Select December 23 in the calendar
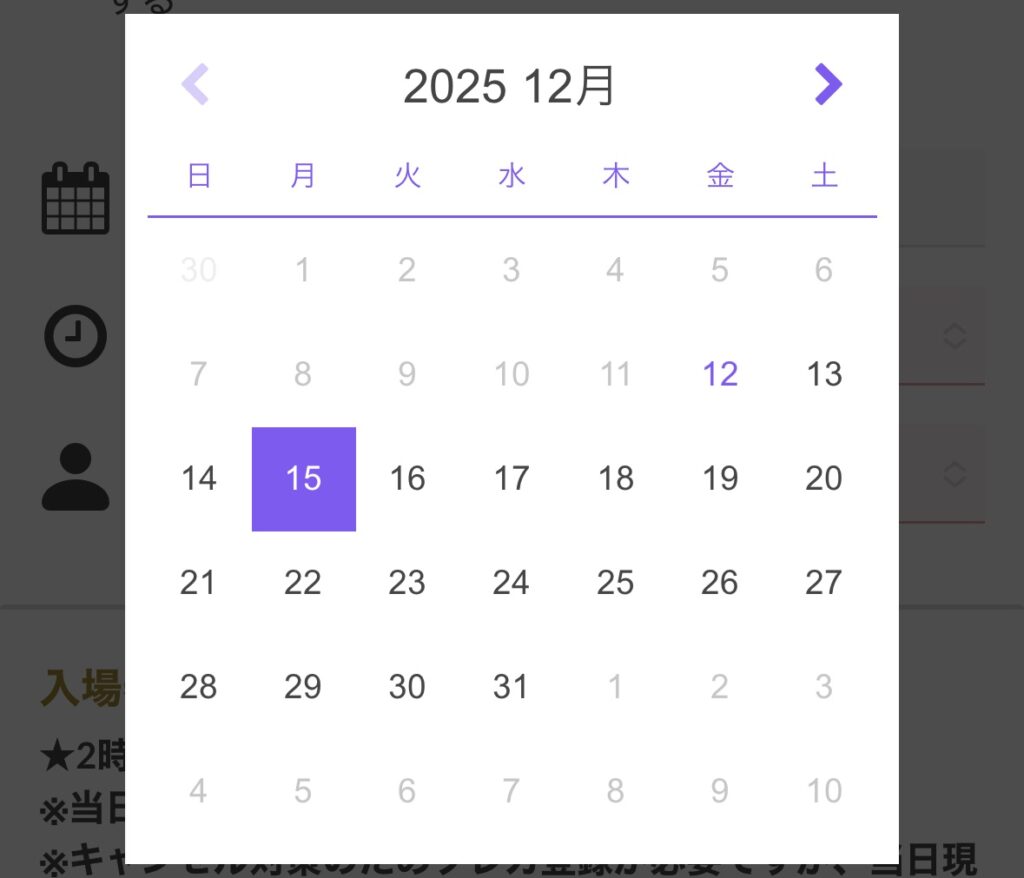 [407, 583]
